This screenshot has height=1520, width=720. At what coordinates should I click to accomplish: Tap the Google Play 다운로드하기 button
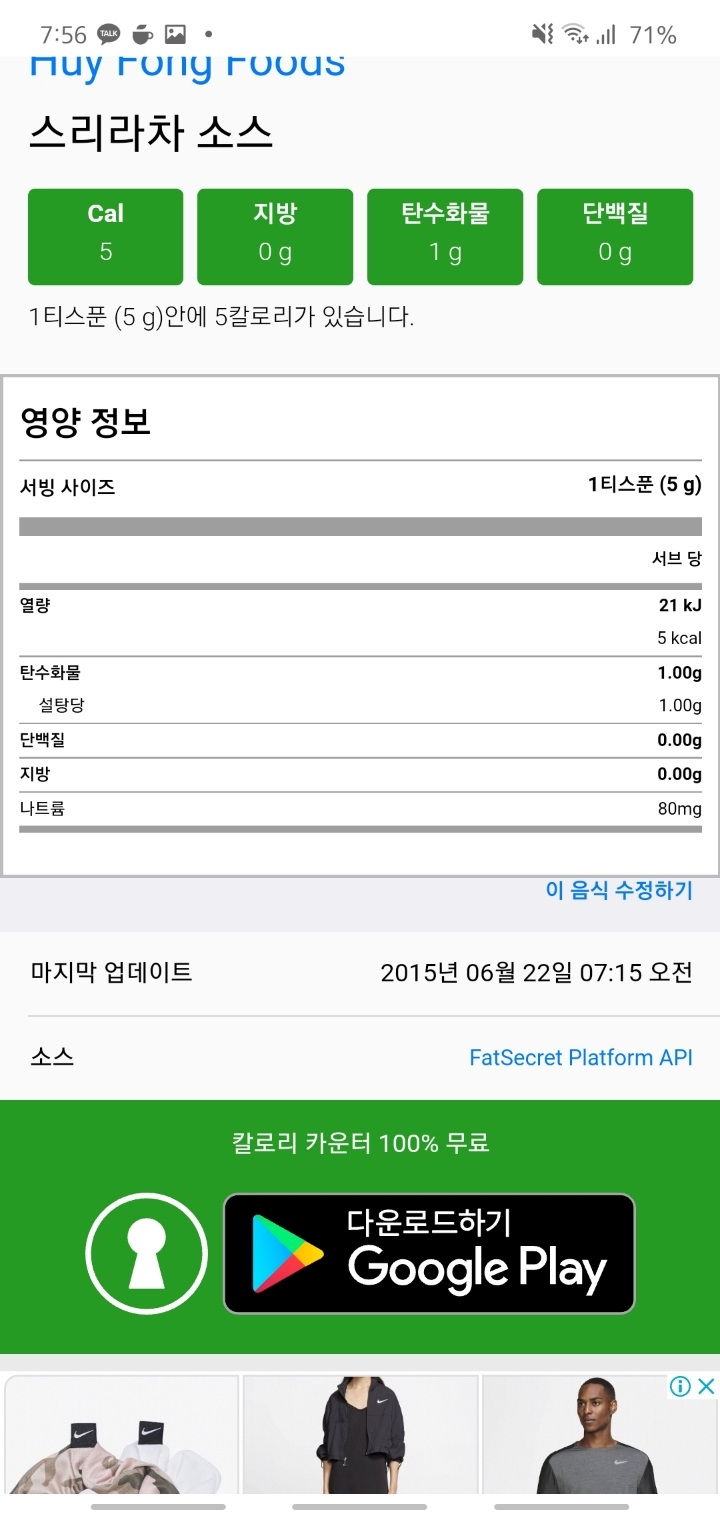tap(429, 1253)
